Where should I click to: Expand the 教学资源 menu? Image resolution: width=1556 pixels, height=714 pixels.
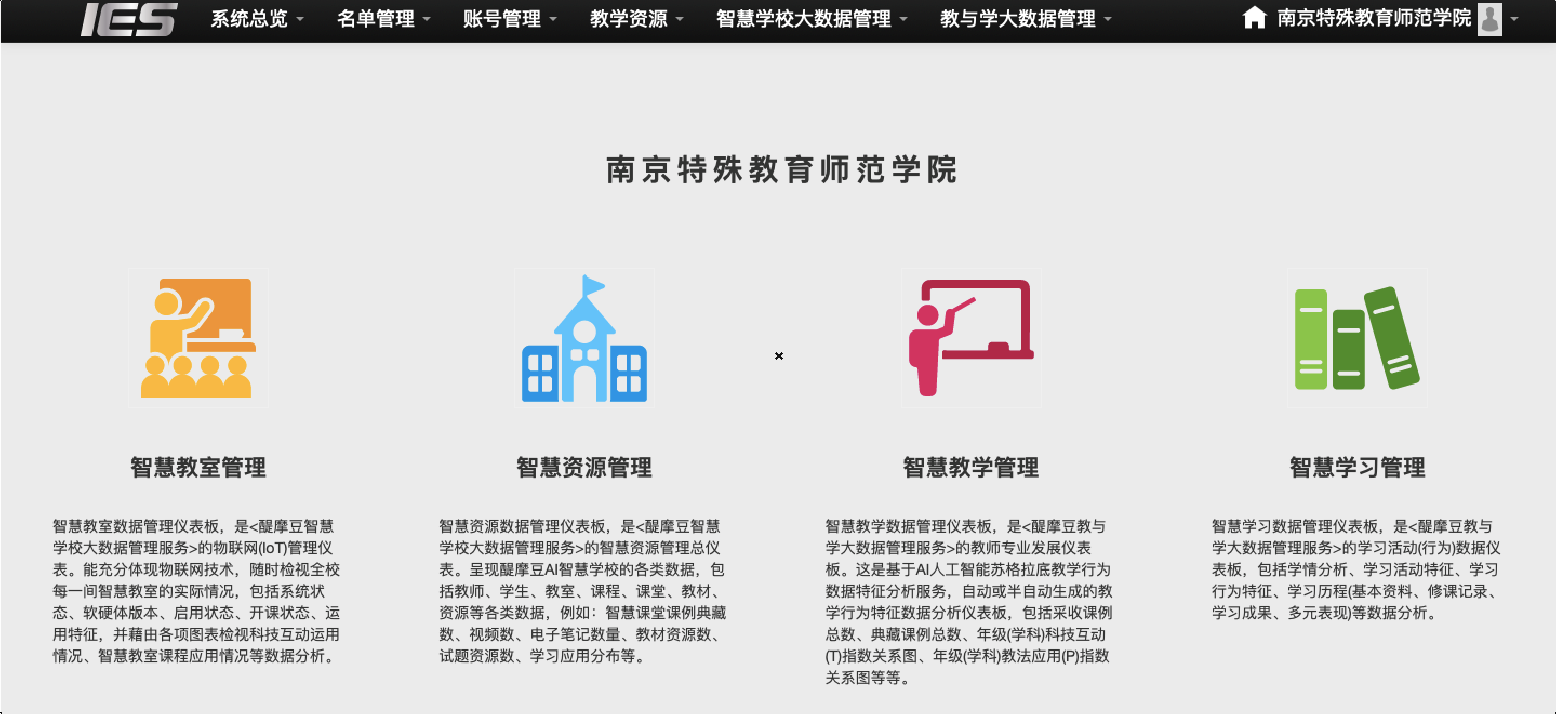pos(636,19)
